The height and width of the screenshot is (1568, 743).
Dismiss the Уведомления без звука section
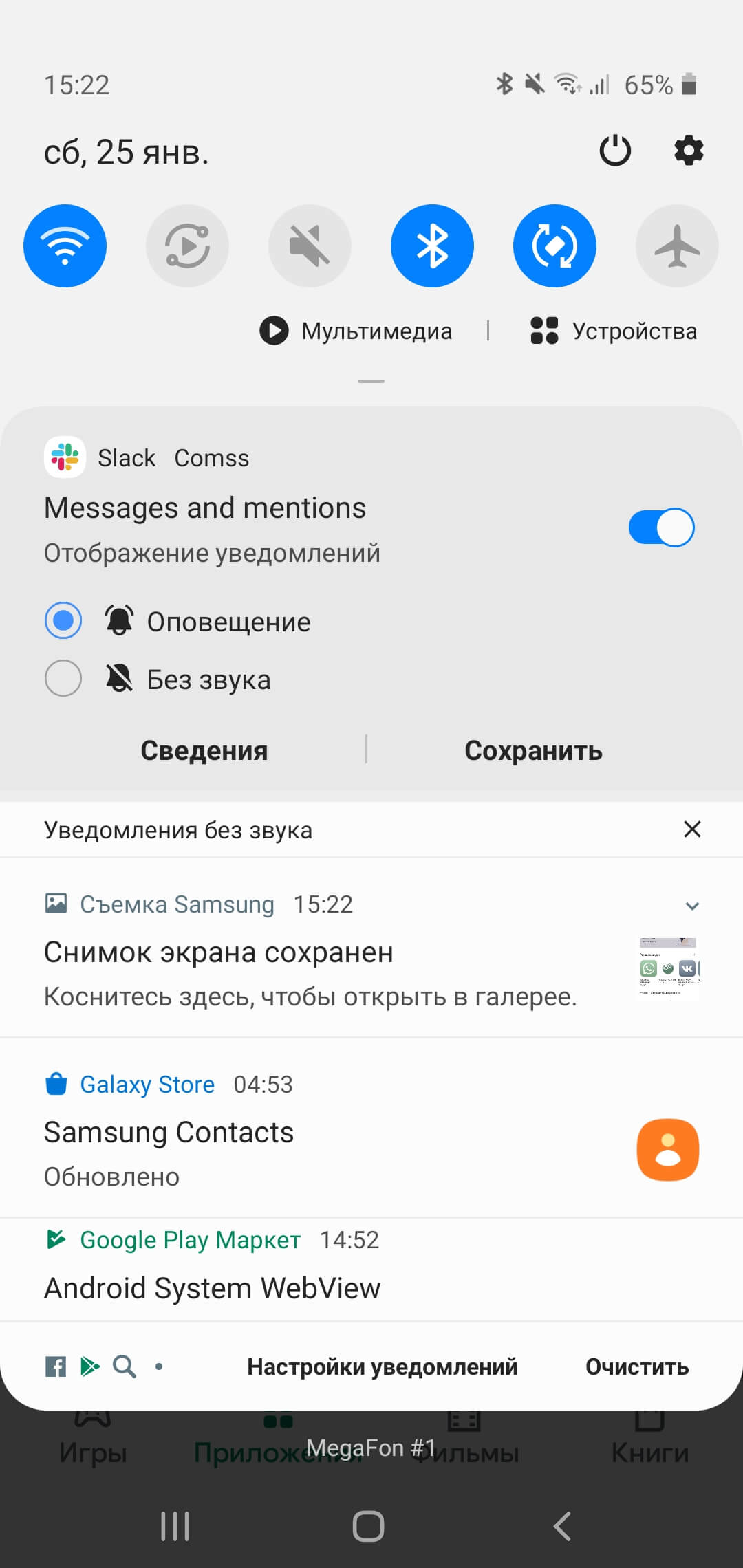[692, 829]
